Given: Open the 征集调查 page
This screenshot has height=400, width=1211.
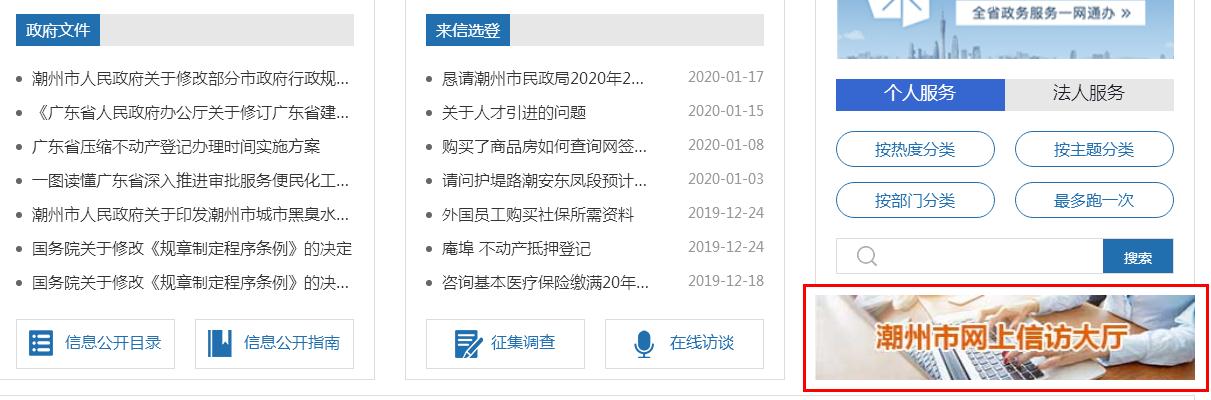Looking at the screenshot, I should coord(505,343).
